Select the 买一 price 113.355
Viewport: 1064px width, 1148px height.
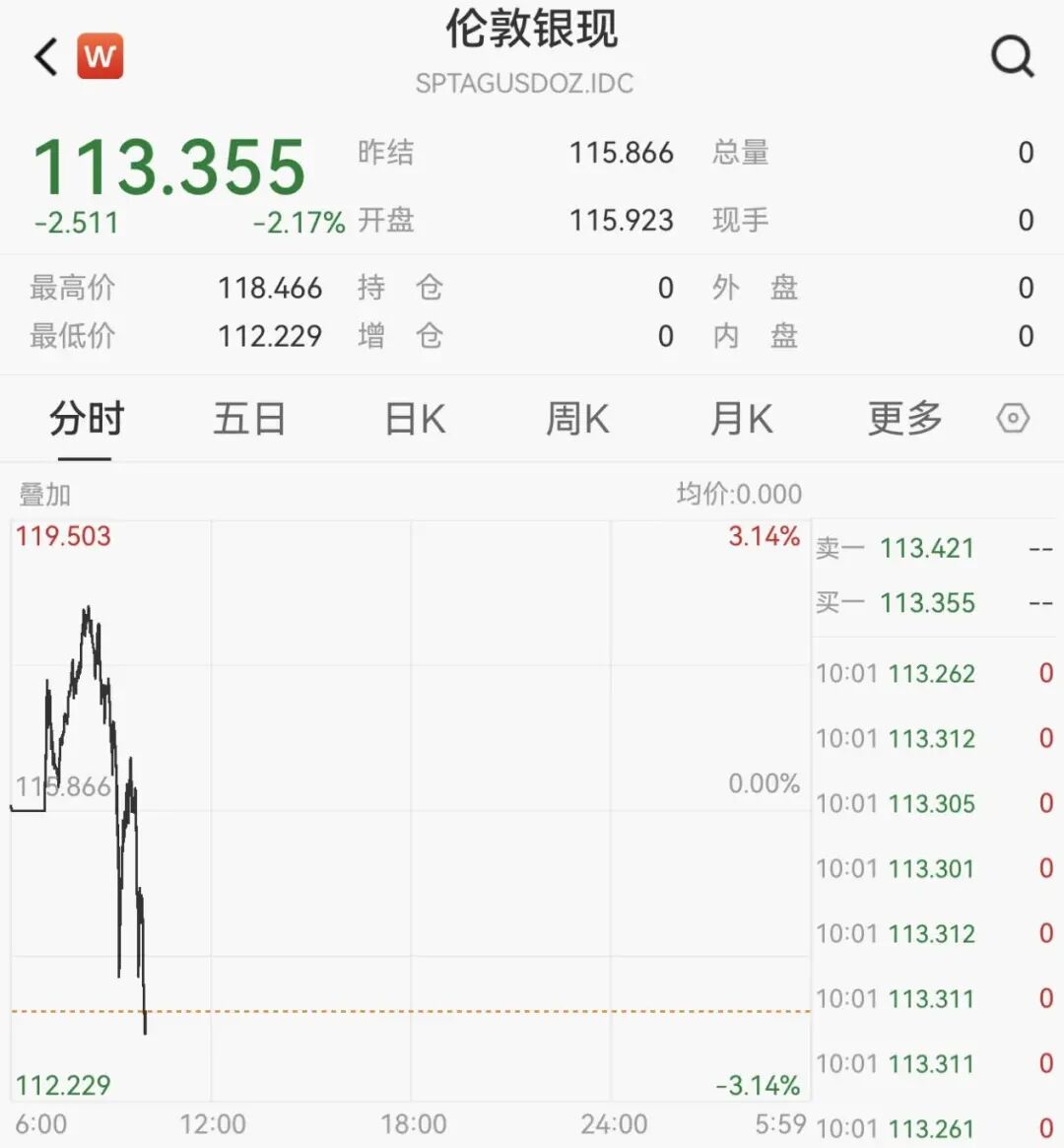click(x=925, y=603)
